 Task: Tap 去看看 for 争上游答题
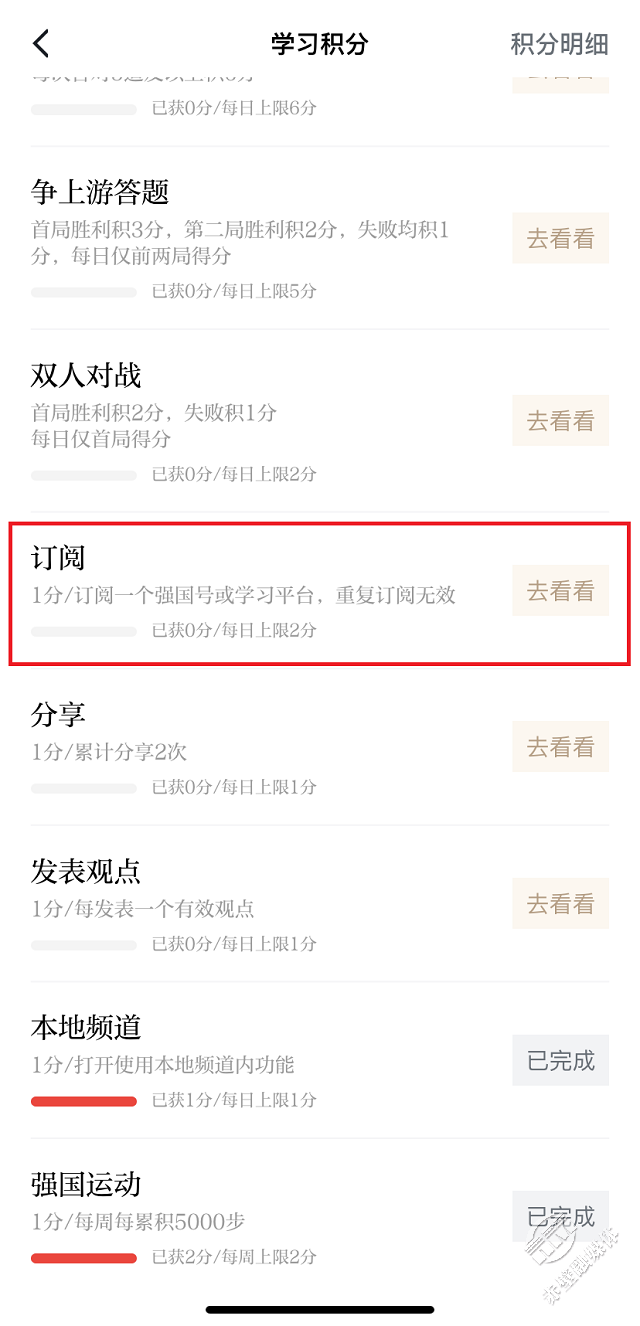click(560, 238)
